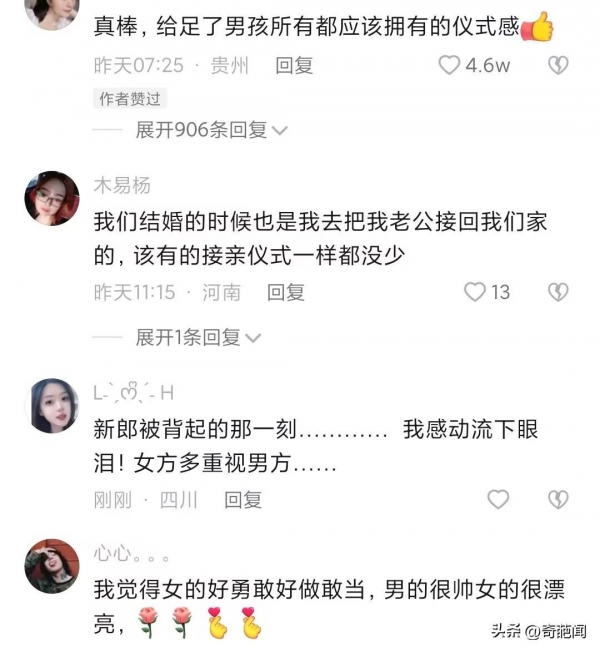Dislike the comment from 四川
Viewport: 600px width, 652px height.
pos(558,499)
